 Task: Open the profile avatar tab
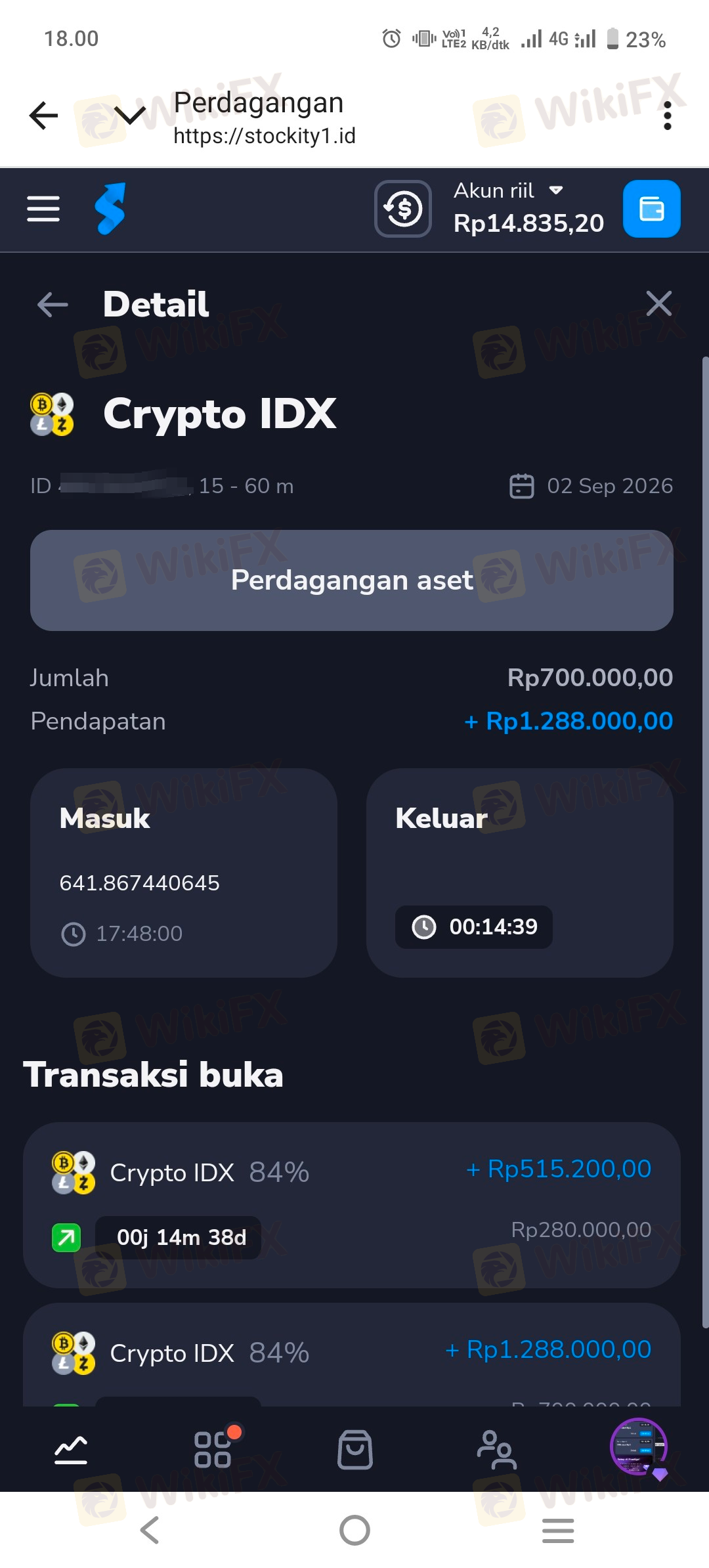[639, 1447]
